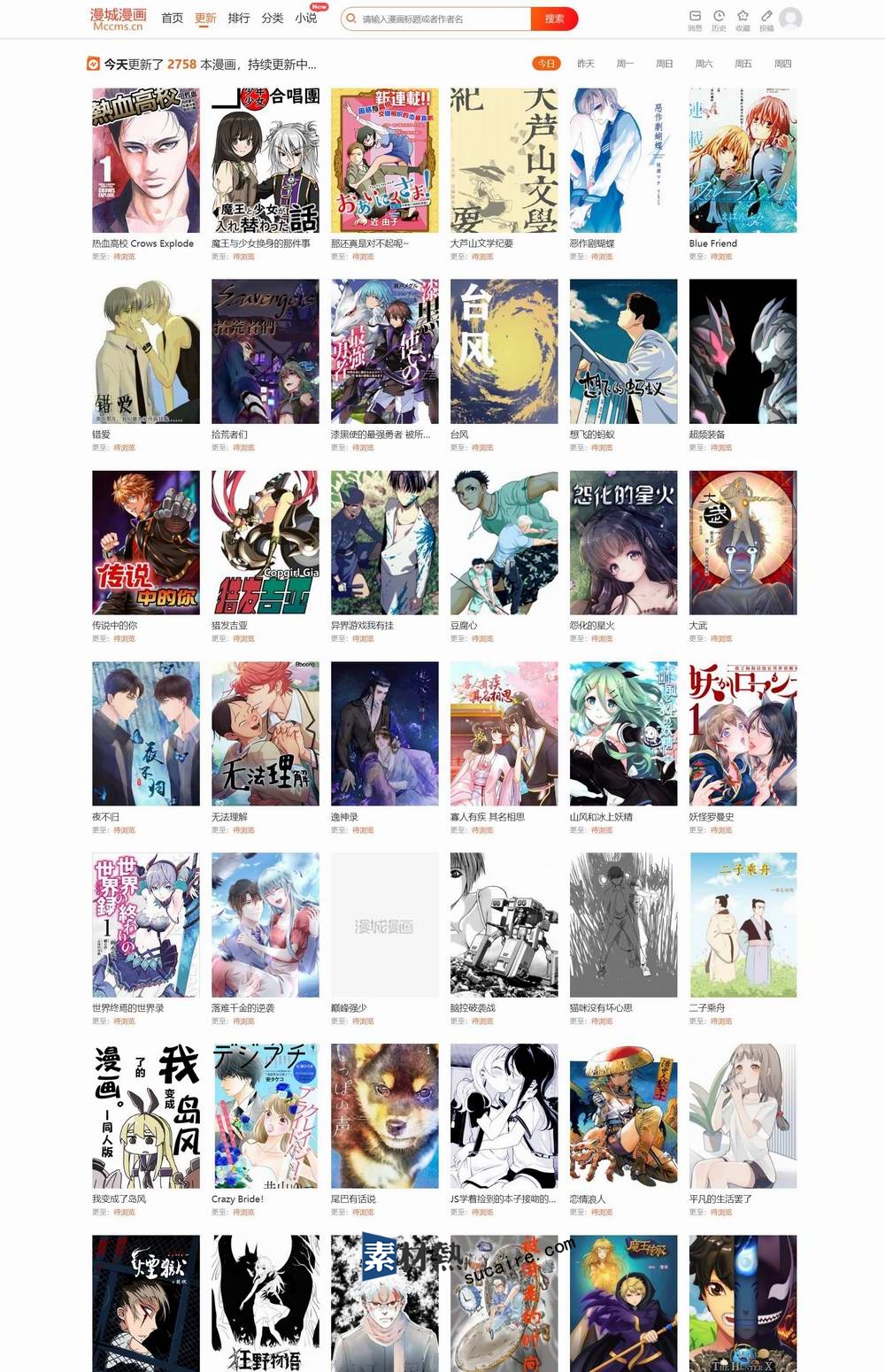Image resolution: width=885 pixels, height=1372 pixels.
Task: Focus the manga title search box
Action: 442,19
